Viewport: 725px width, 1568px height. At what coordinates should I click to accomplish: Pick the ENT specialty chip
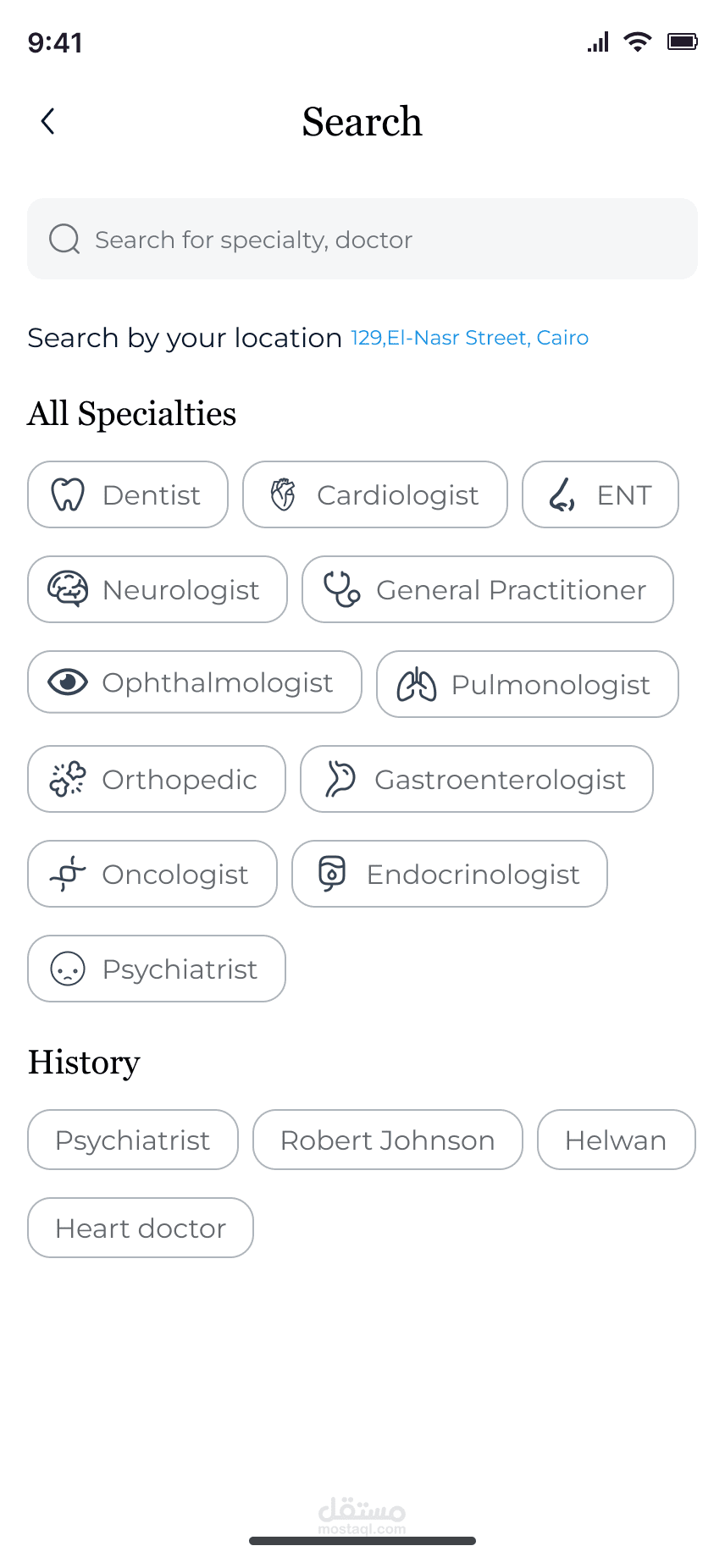[600, 494]
